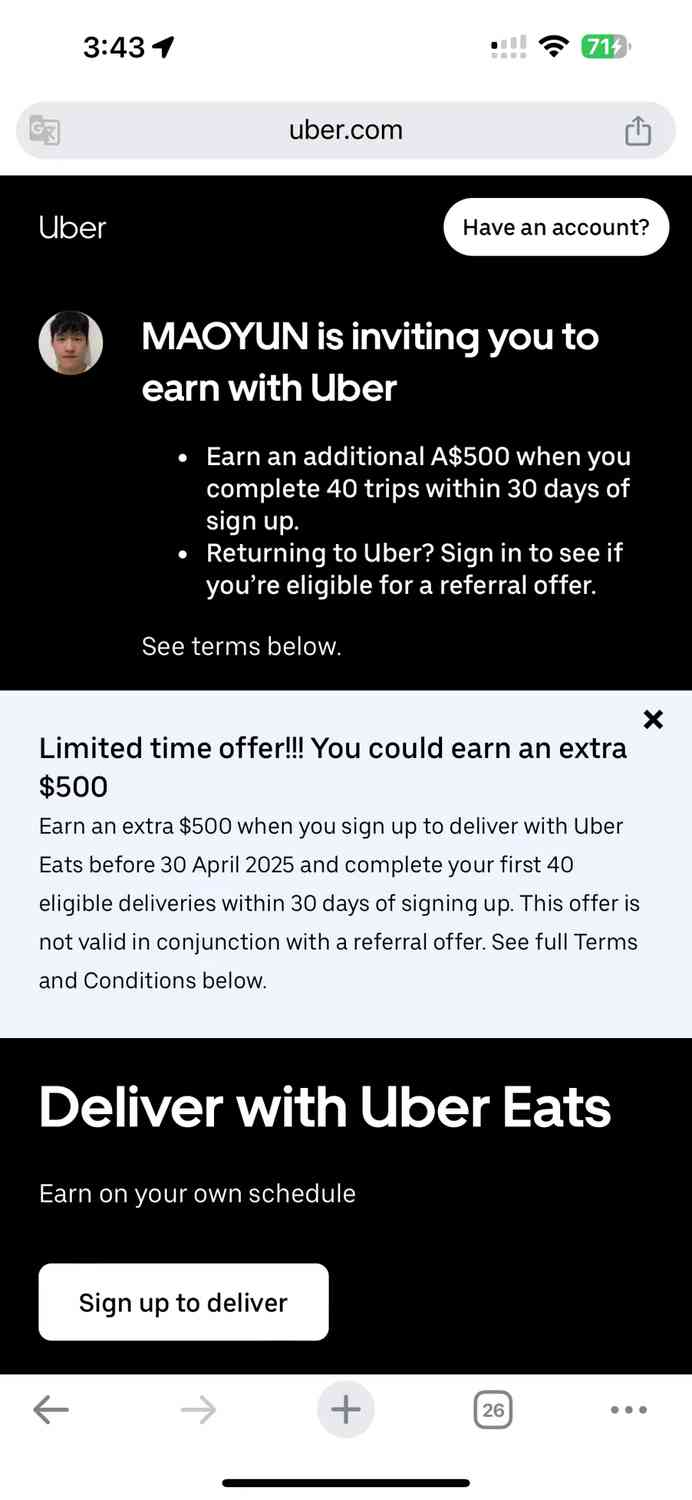
Task: Go back to the previous page
Action: pos(51,1410)
